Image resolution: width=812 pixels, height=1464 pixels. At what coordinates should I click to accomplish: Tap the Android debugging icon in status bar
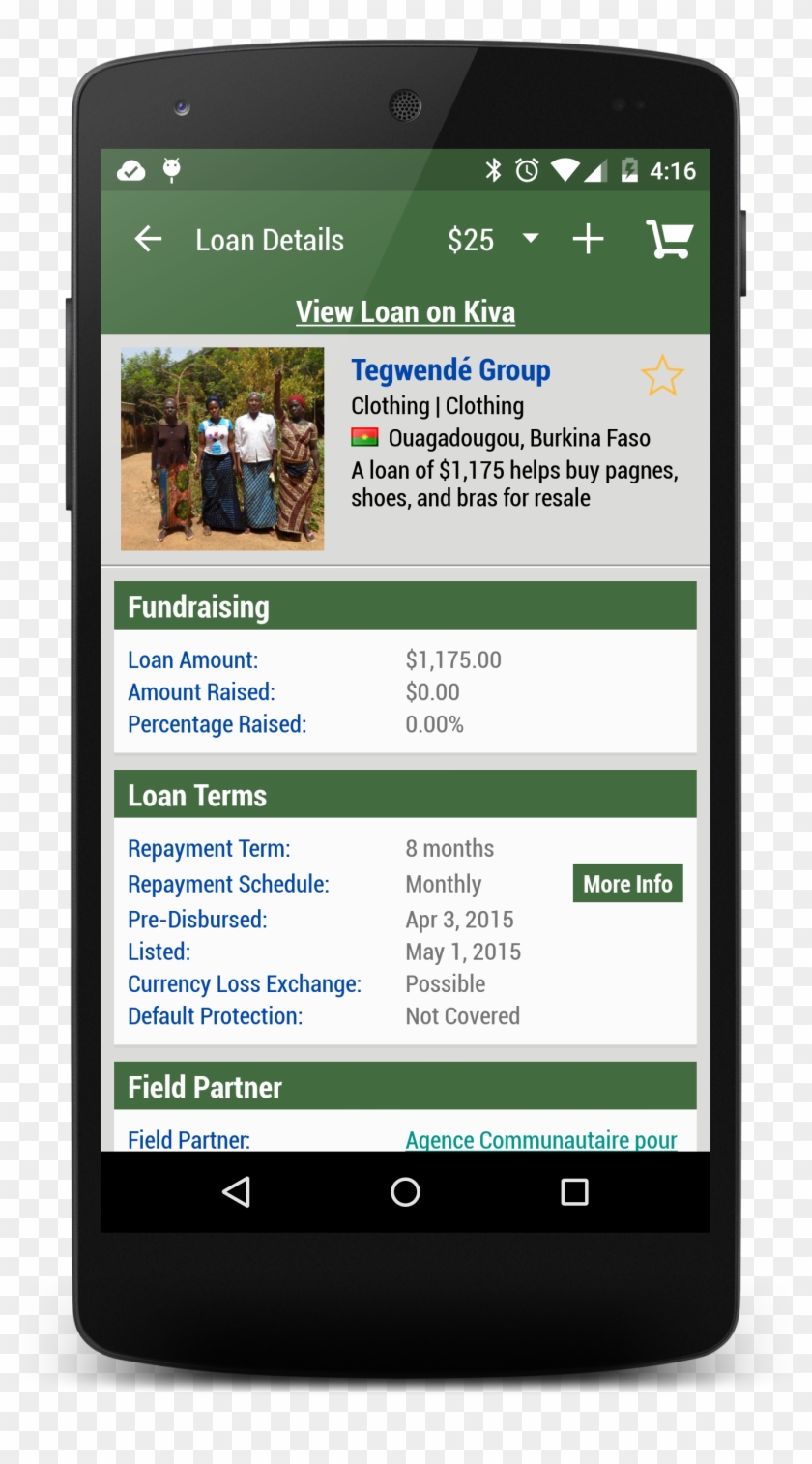click(171, 170)
